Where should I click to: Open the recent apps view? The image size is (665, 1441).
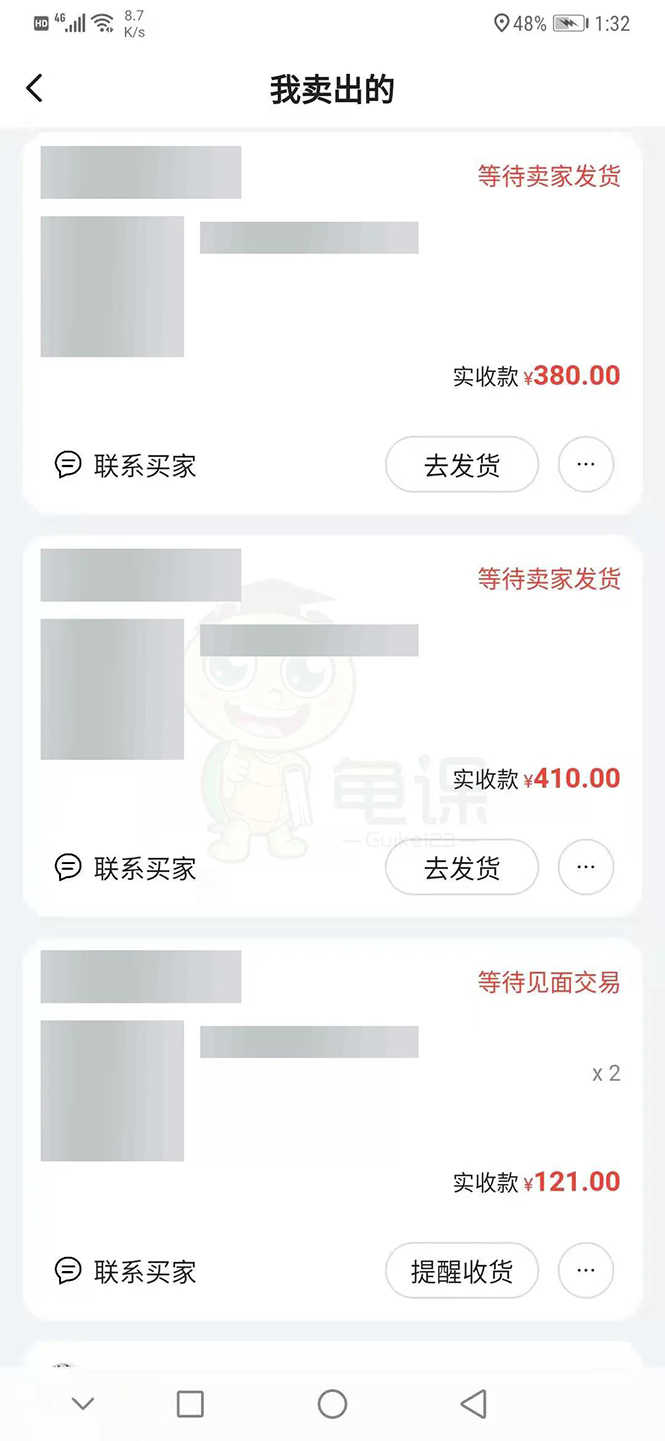tap(190, 1404)
